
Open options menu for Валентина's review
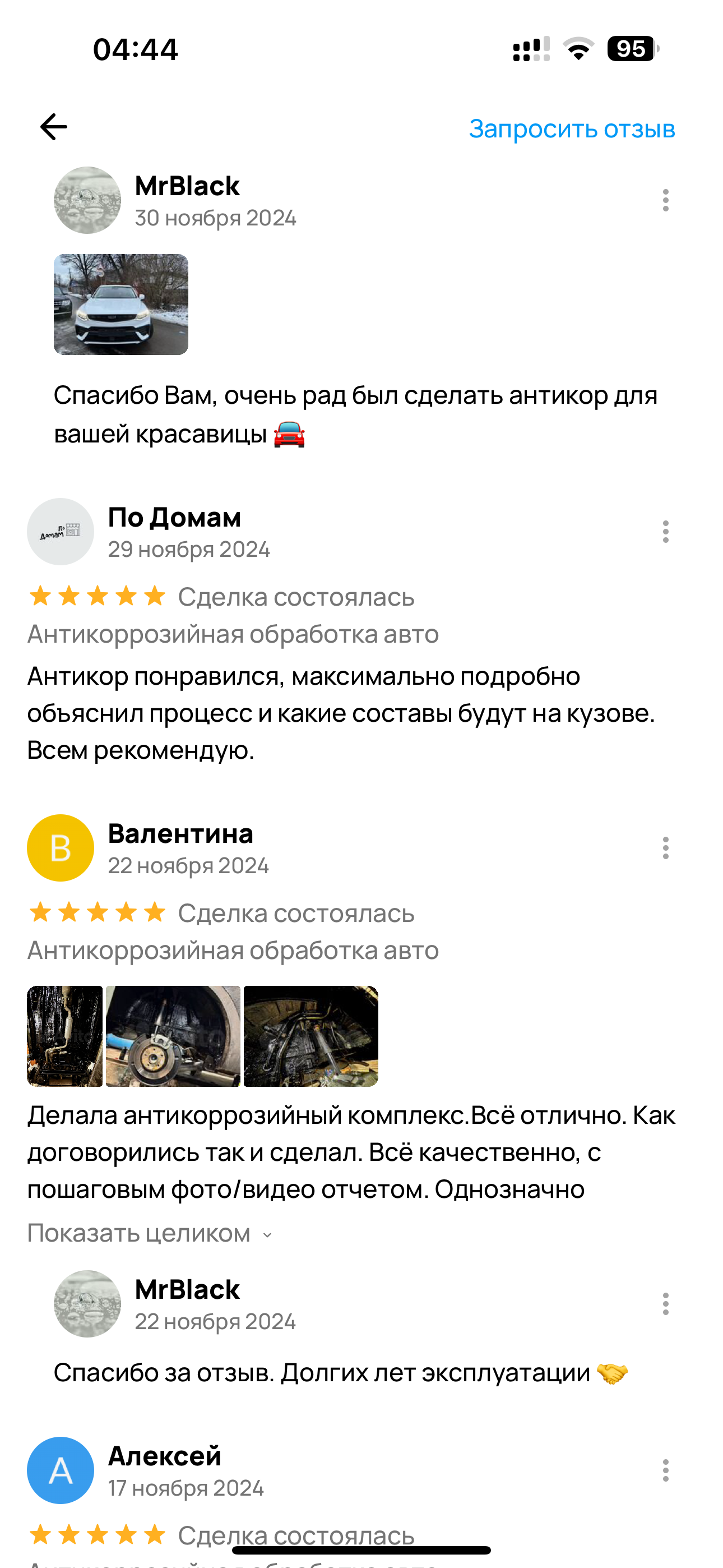665,848
